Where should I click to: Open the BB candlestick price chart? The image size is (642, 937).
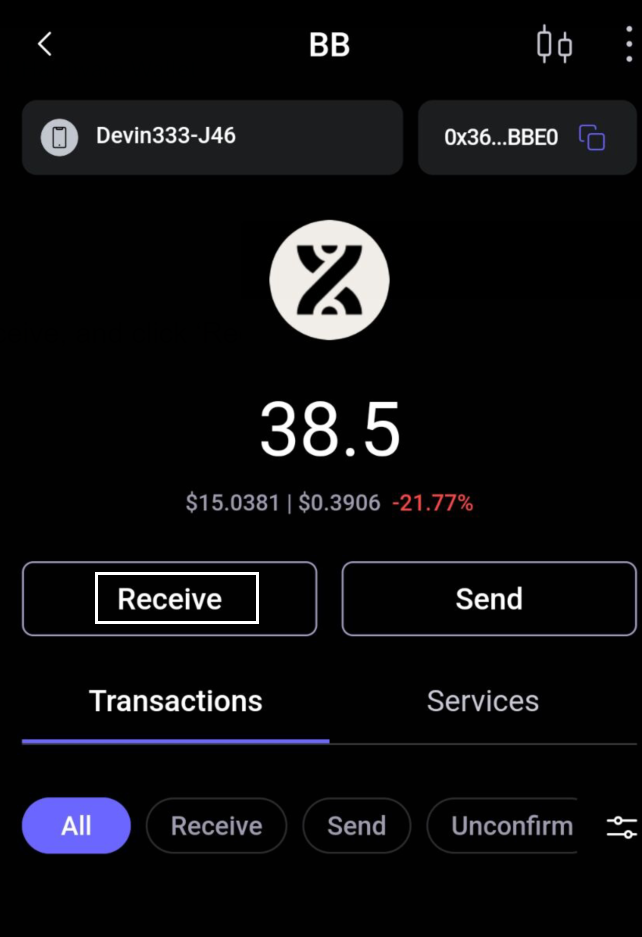click(554, 45)
